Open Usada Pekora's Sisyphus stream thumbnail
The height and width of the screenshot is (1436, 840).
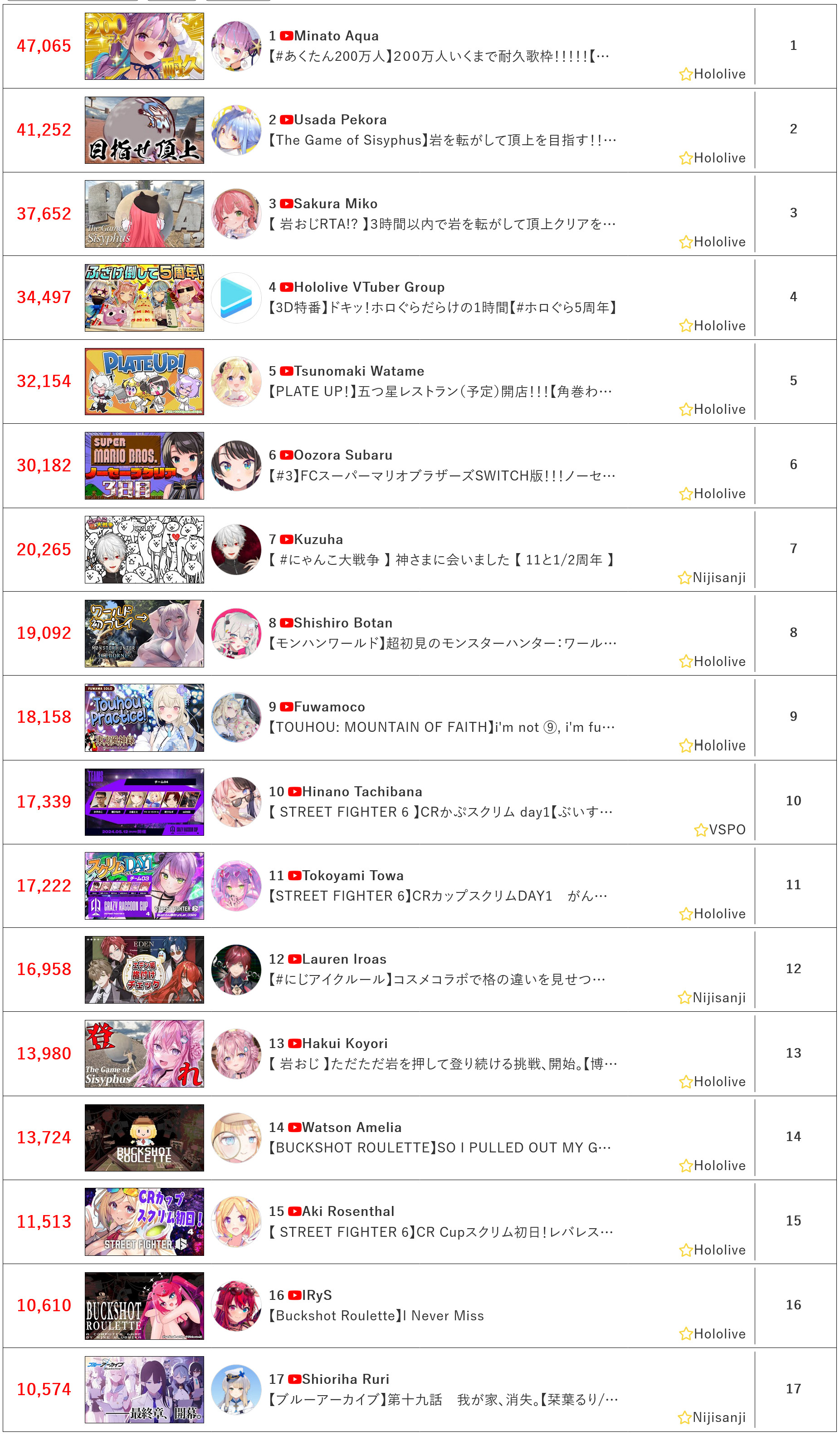(x=144, y=130)
